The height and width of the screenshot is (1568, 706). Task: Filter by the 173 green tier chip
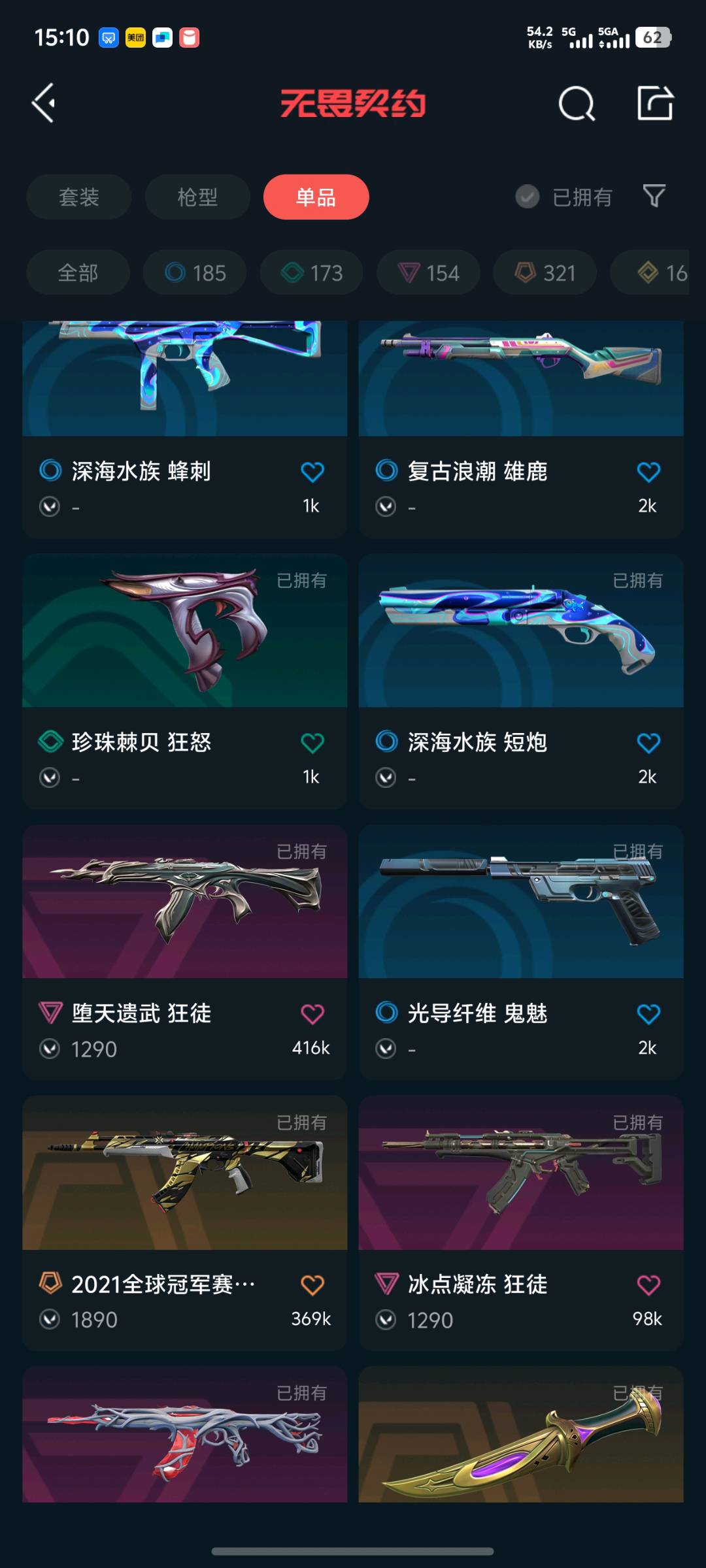312,272
